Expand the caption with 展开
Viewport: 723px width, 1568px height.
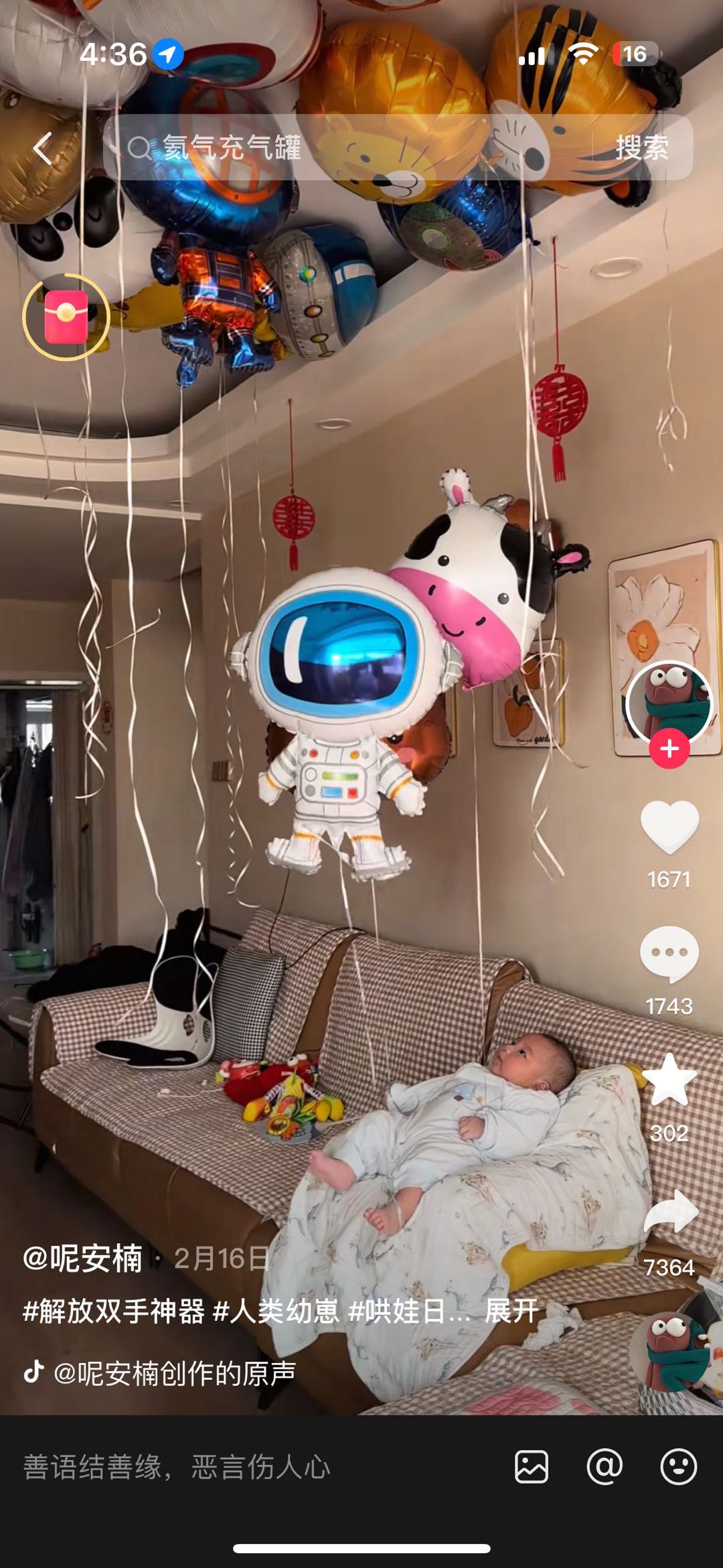(511, 1311)
